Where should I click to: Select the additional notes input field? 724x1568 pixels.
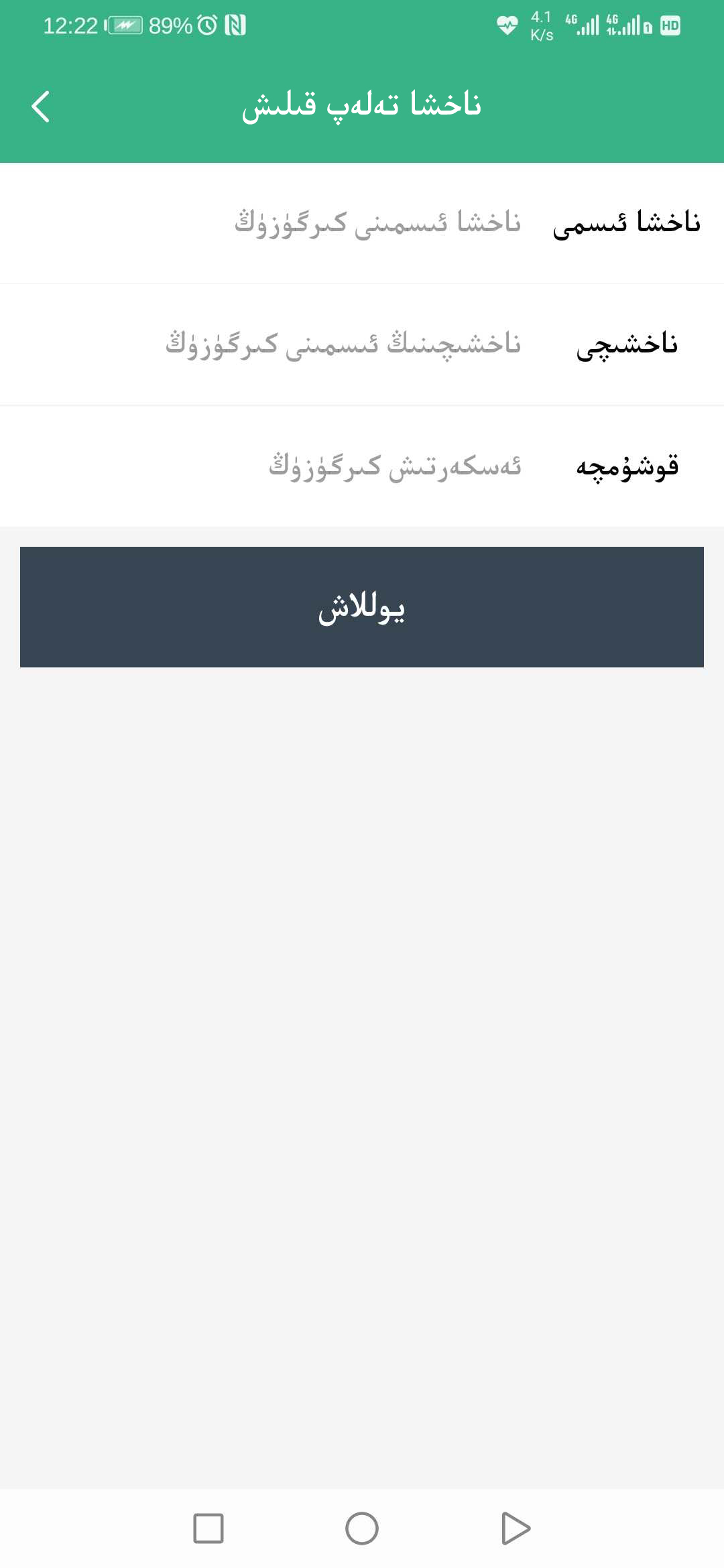pyautogui.click(x=394, y=466)
